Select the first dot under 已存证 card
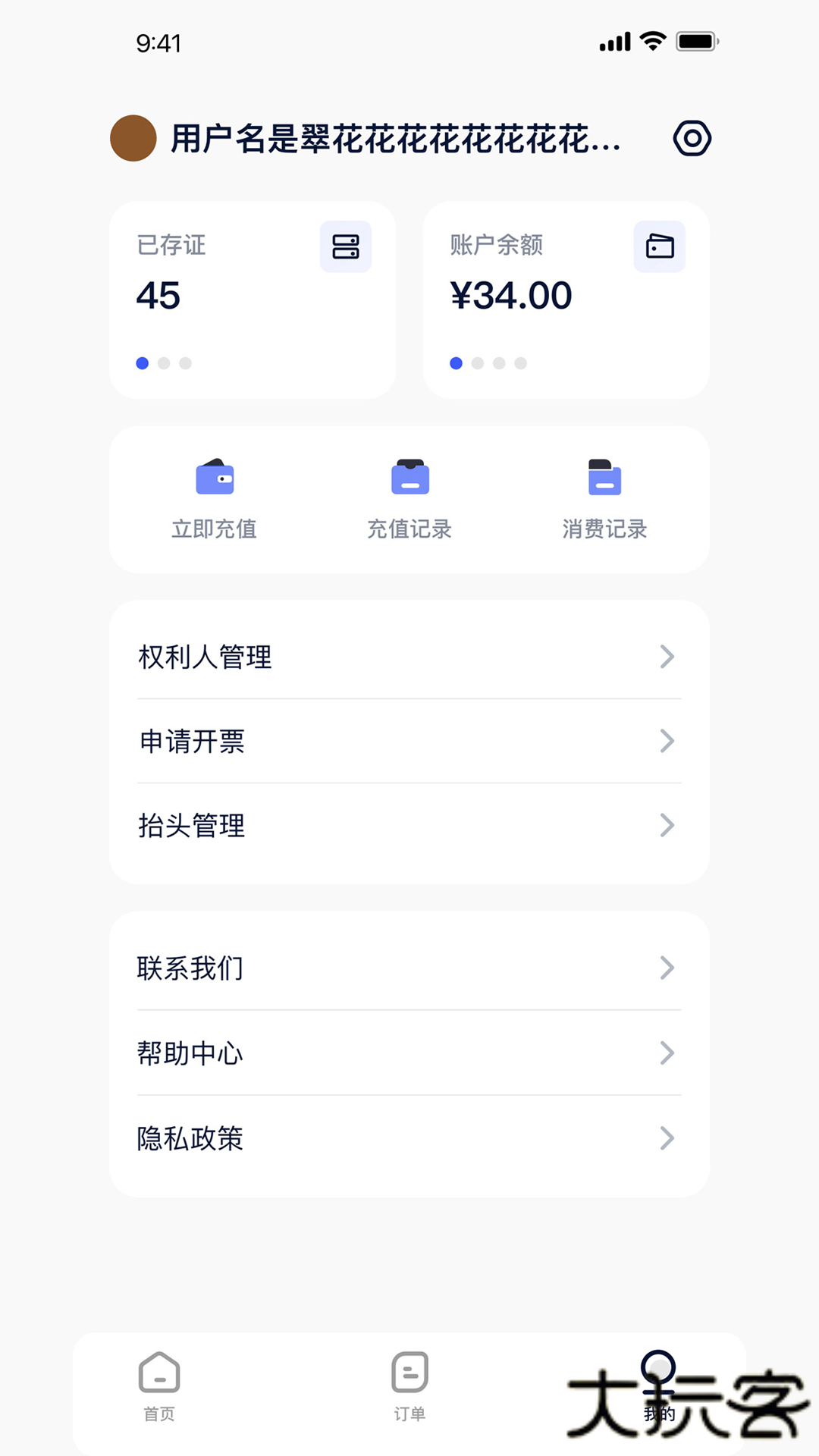This screenshot has width=819, height=1456. 143,363
